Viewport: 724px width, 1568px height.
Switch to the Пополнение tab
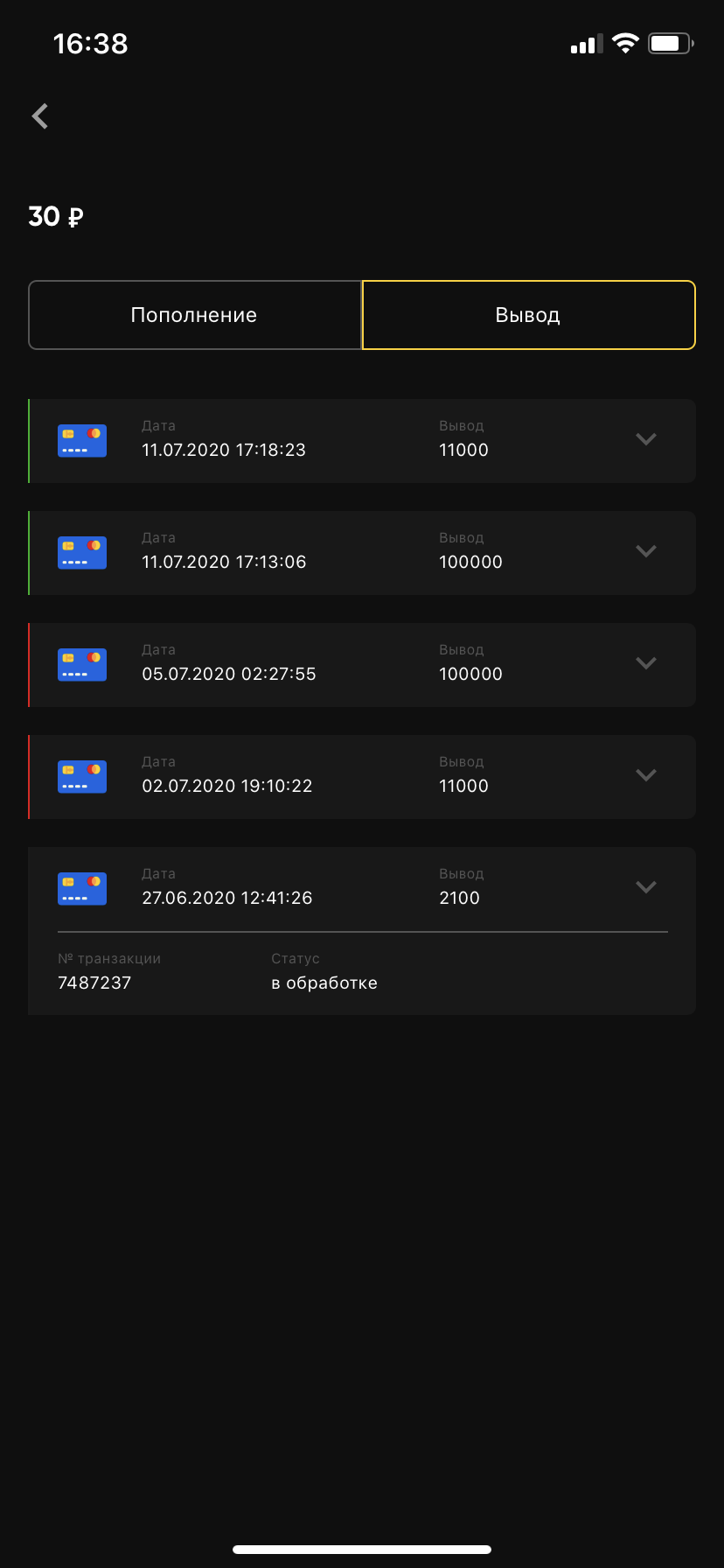[x=194, y=315]
